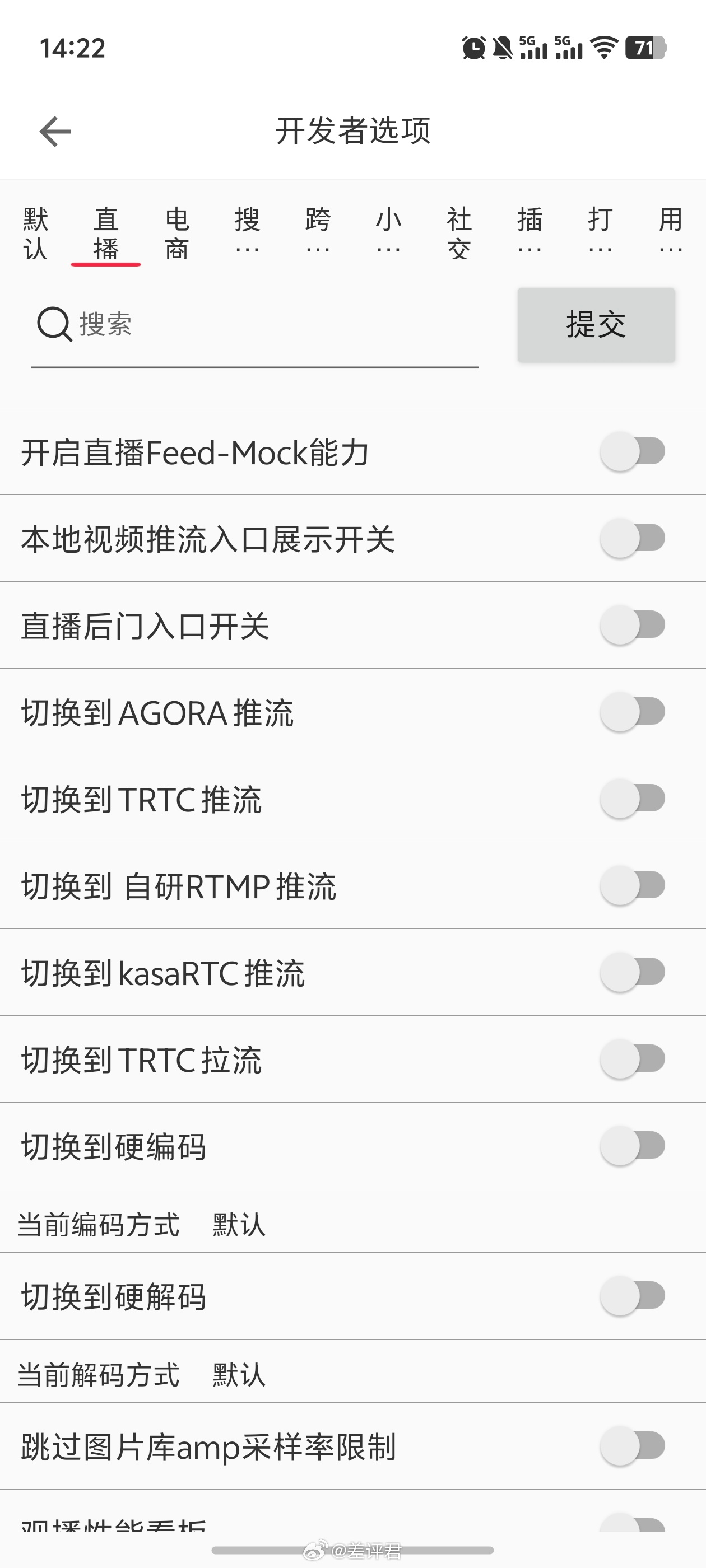Enable 切换到AGORA推流
This screenshot has height=1568, width=706.
pos(633,712)
